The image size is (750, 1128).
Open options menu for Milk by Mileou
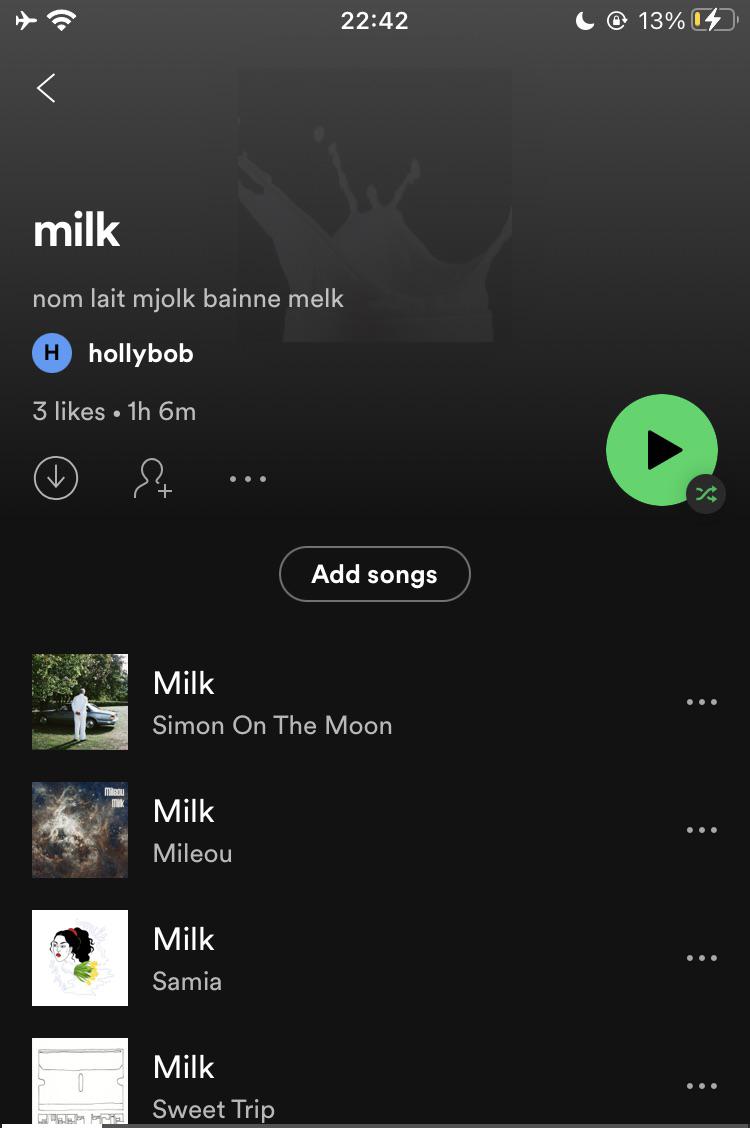coord(702,830)
